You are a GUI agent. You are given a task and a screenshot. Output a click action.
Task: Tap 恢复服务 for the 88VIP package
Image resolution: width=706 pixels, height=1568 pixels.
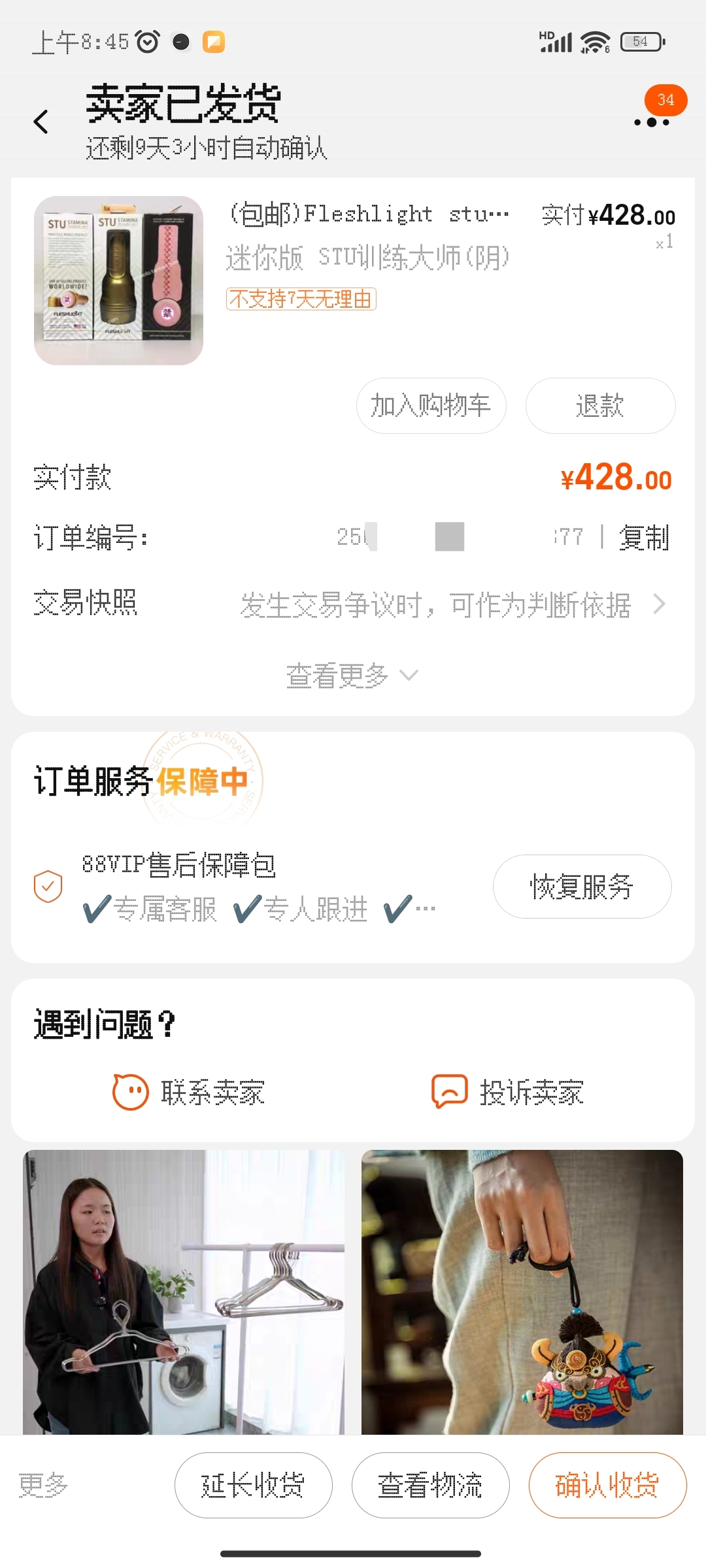pos(582,887)
